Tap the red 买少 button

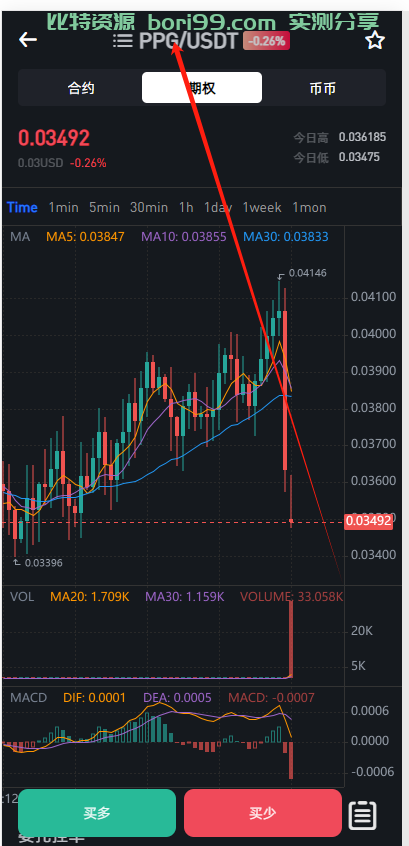tap(263, 813)
